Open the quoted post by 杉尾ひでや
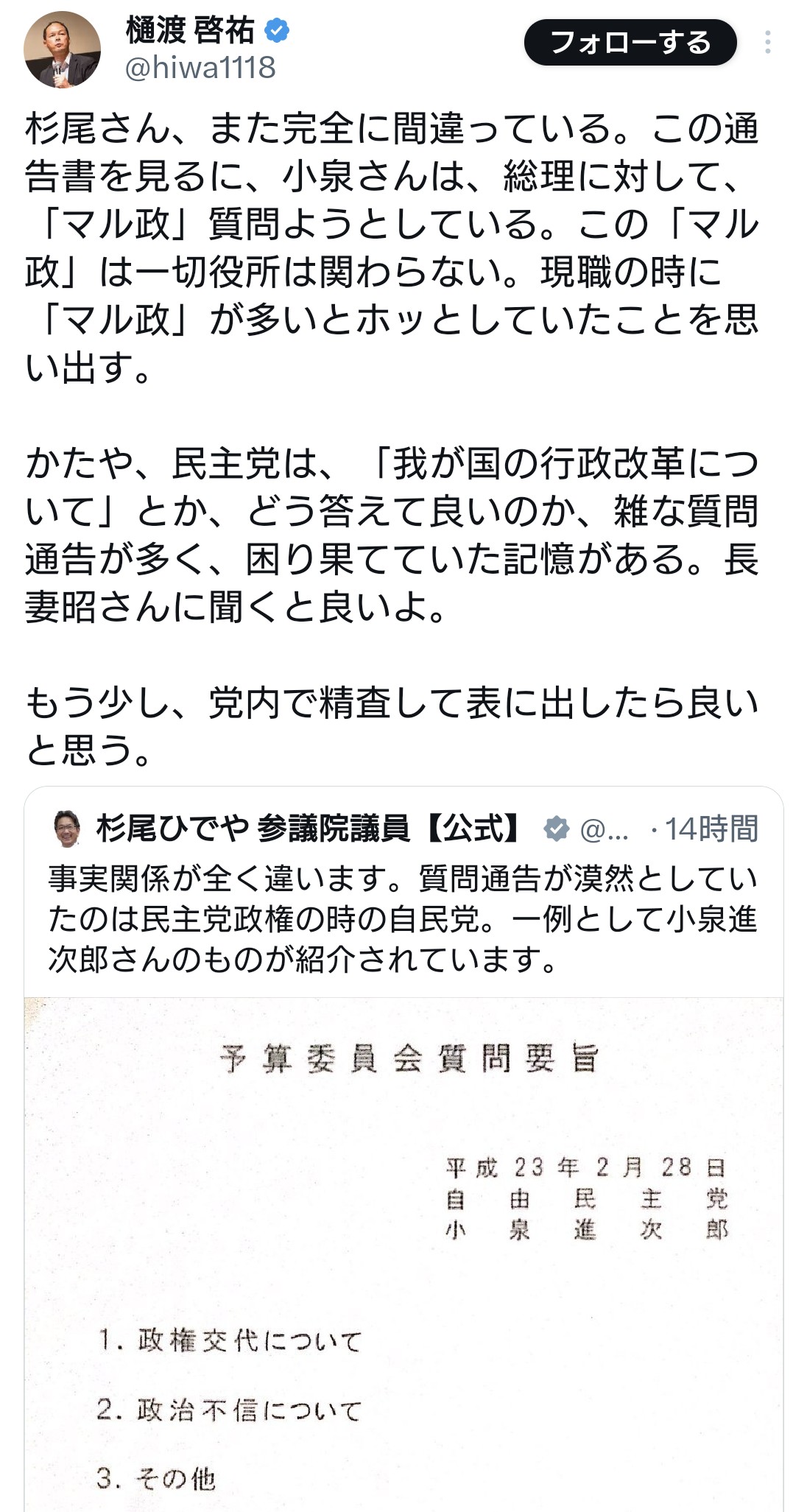The height and width of the screenshot is (1512, 807). 403,918
